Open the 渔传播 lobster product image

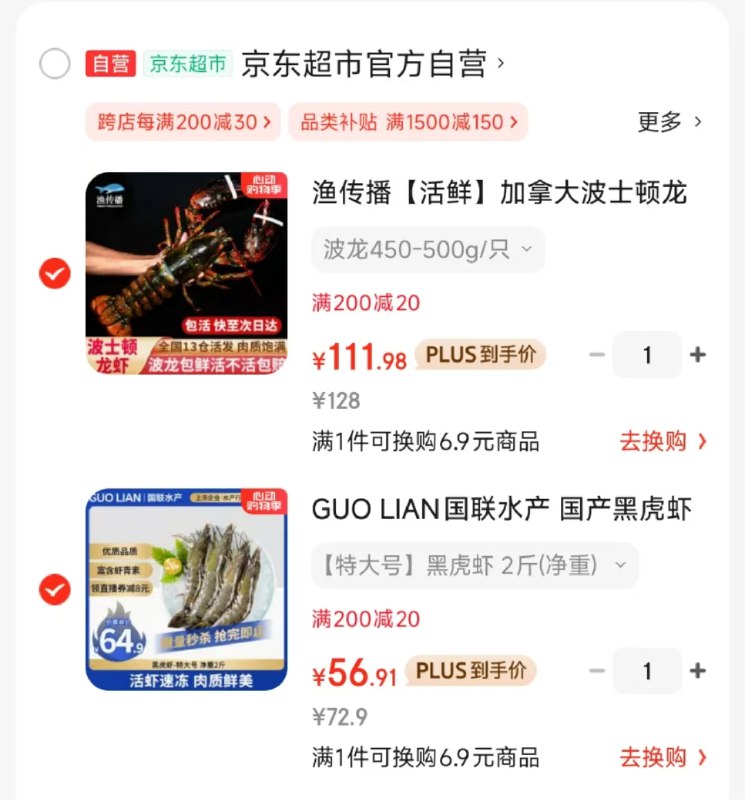click(x=186, y=273)
